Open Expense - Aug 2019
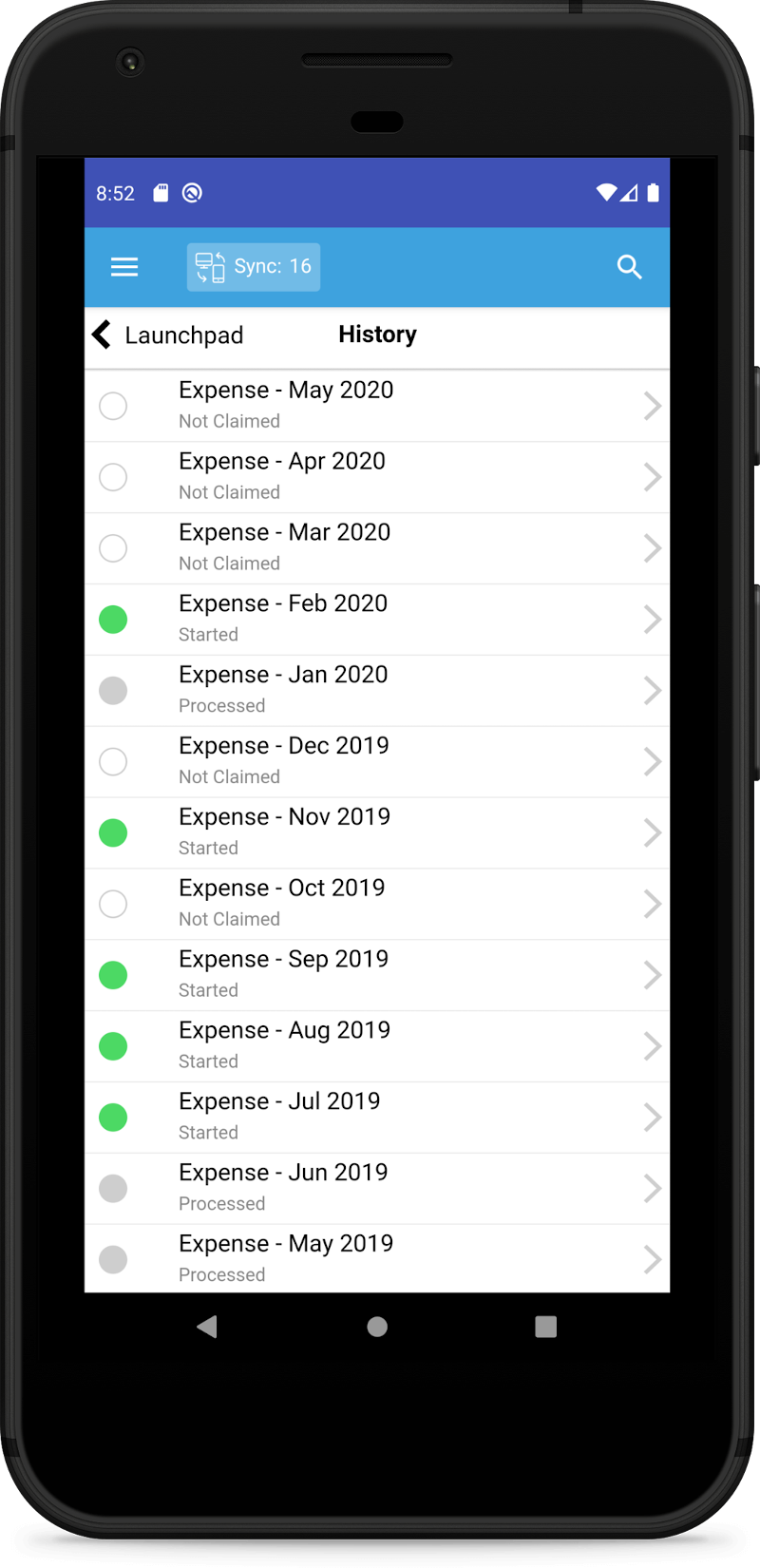 (x=377, y=1046)
